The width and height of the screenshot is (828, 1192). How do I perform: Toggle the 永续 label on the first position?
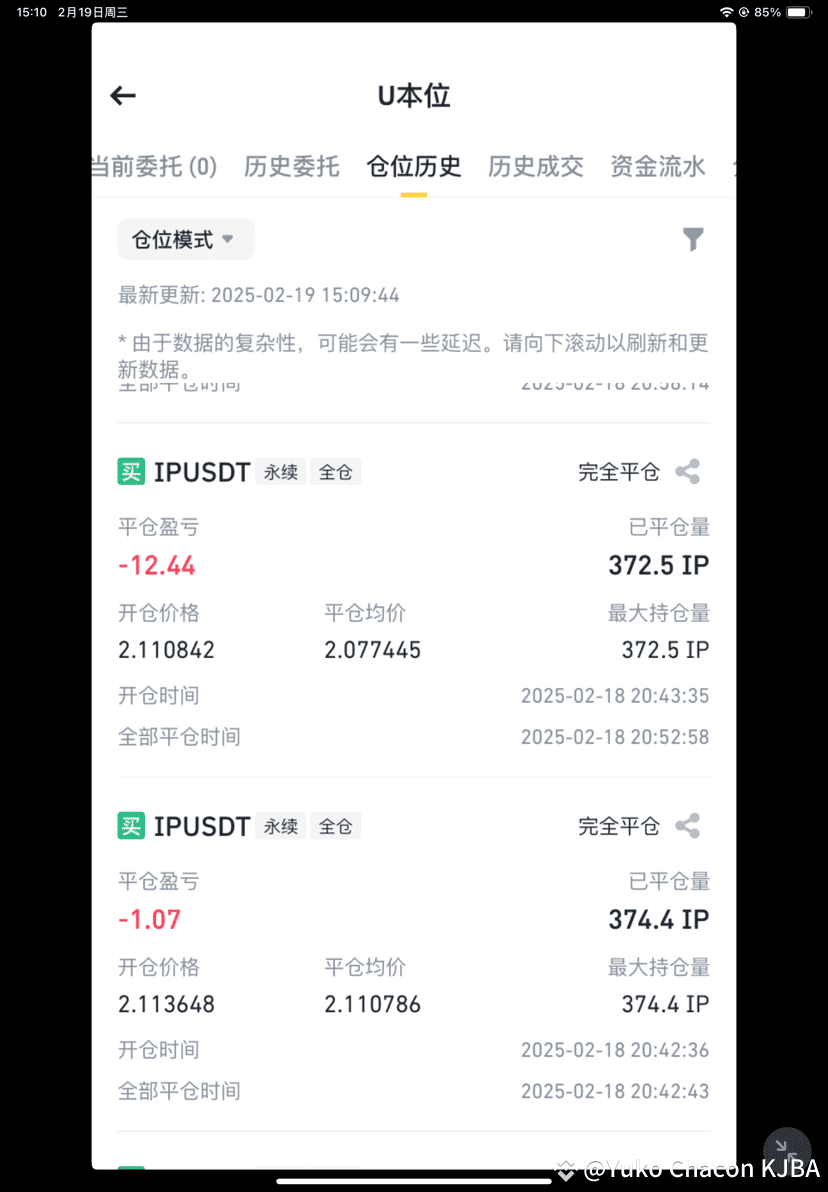click(280, 472)
